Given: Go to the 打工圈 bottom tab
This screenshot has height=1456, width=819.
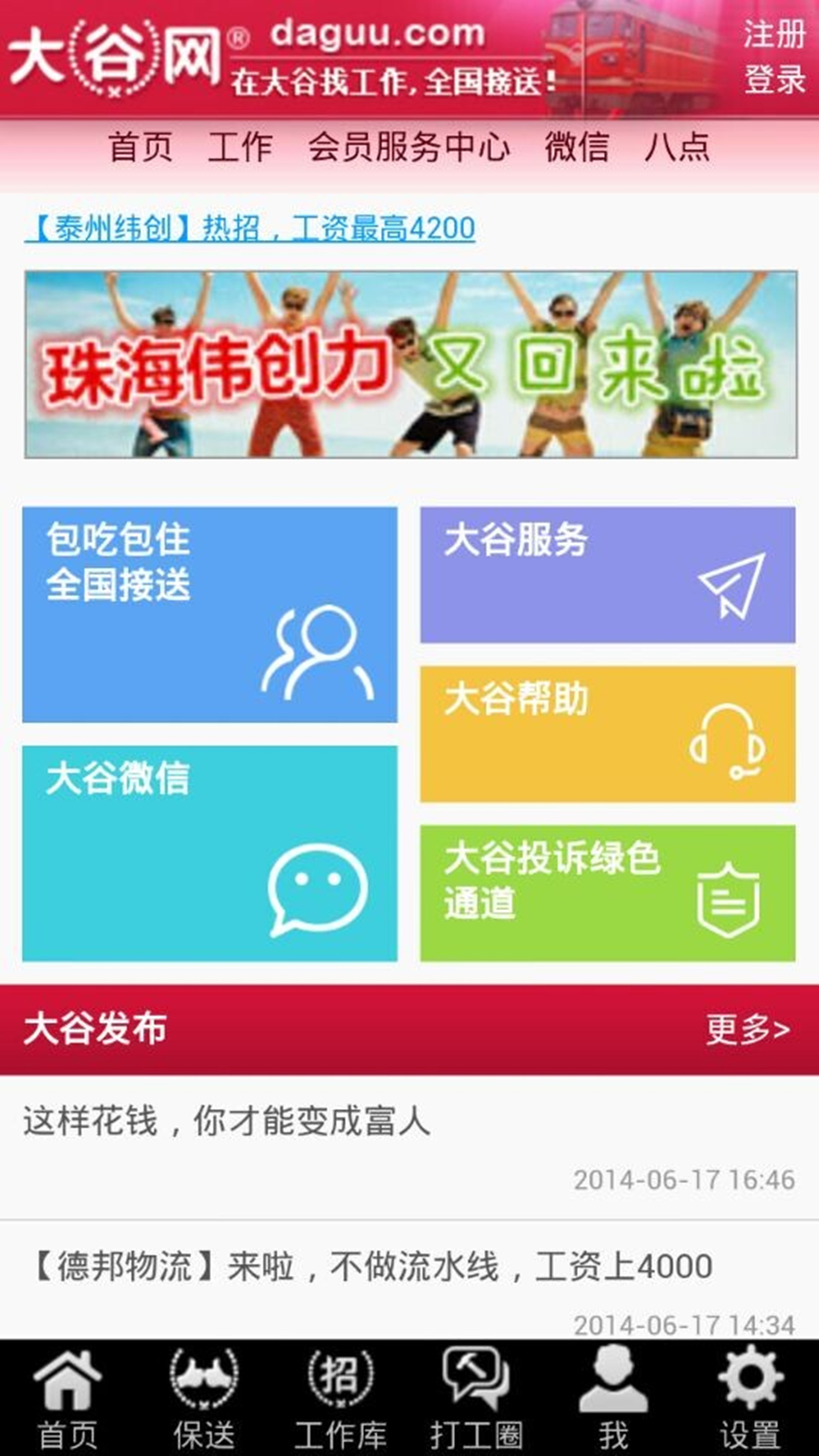Looking at the screenshot, I should click(476, 1397).
